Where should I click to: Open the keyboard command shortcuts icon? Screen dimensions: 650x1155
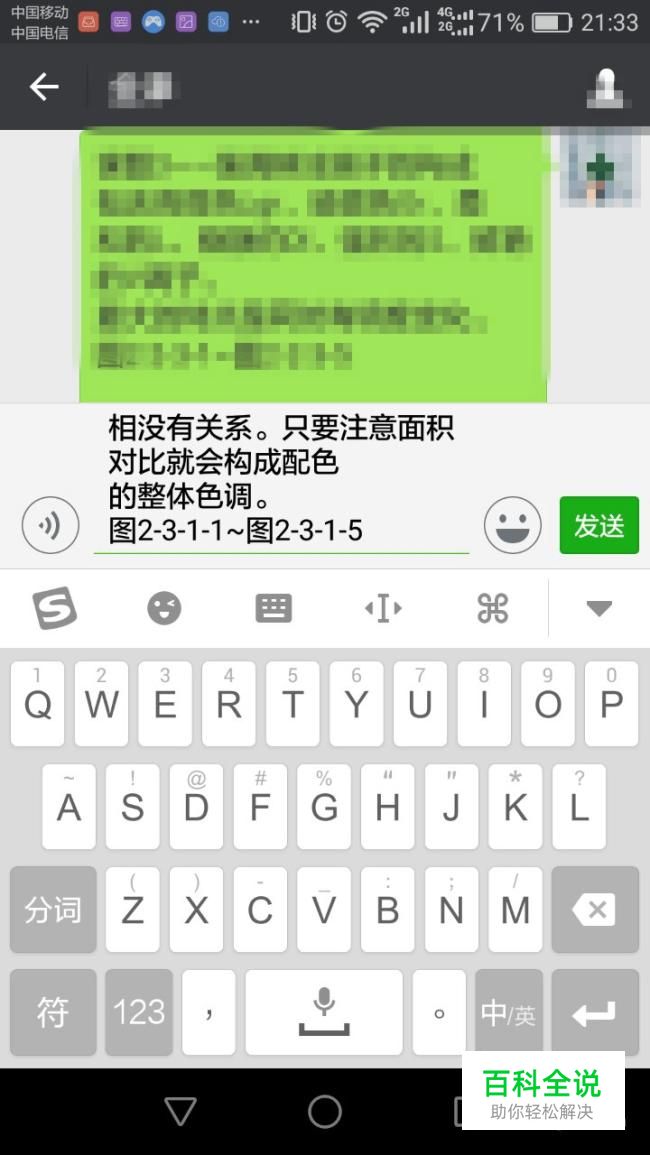[x=492, y=608]
